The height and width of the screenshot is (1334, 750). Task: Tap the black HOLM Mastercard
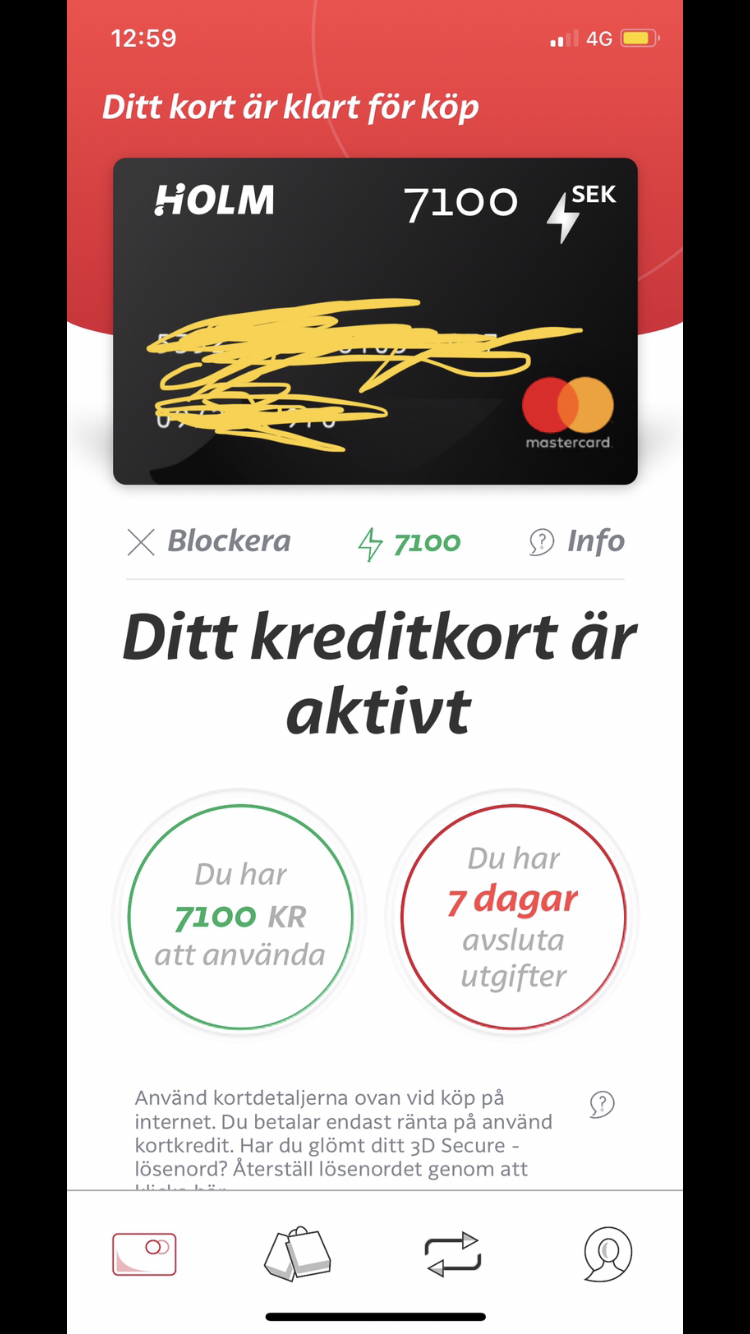pyautogui.click(x=375, y=321)
